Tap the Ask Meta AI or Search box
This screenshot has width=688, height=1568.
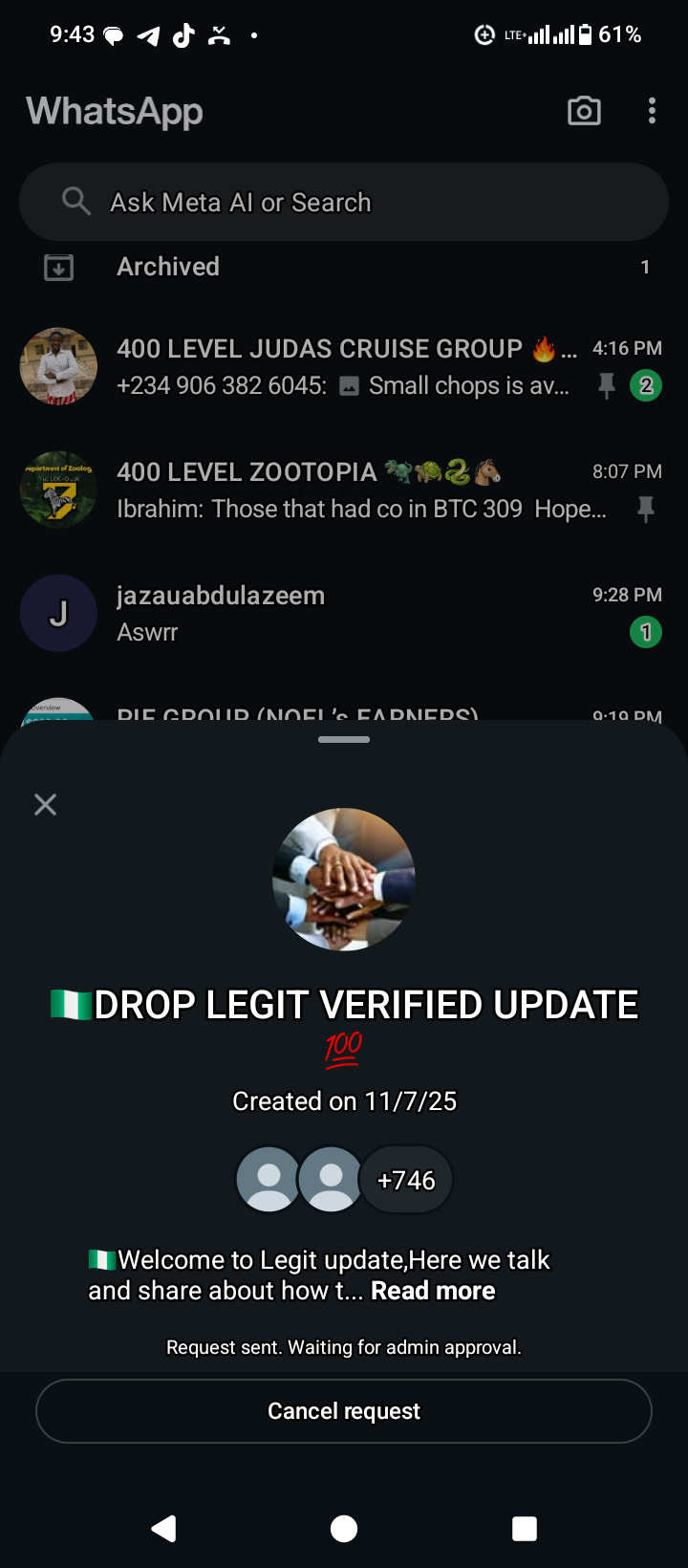click(x=344, y=202)
